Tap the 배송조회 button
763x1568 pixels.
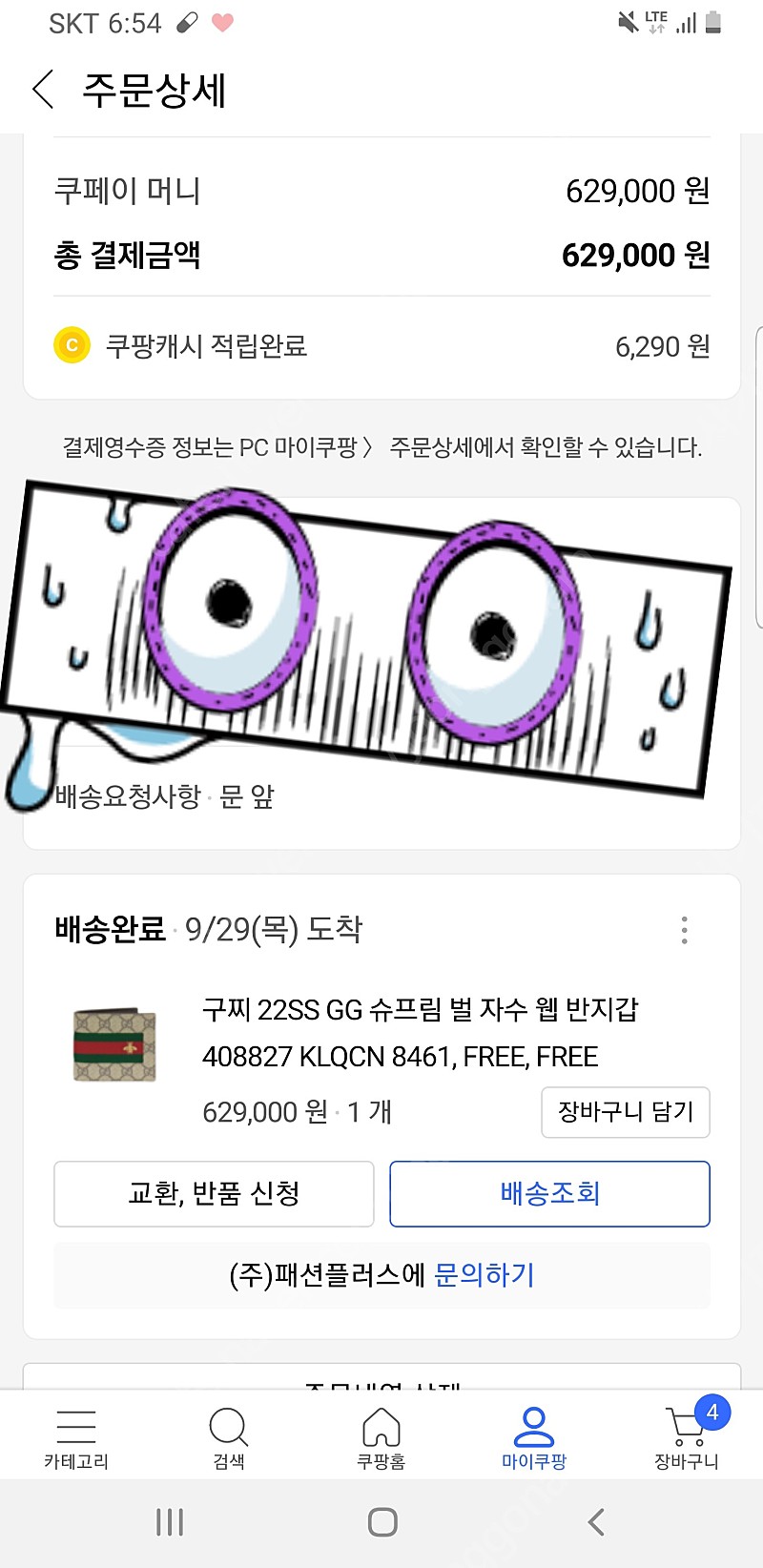548,1193
